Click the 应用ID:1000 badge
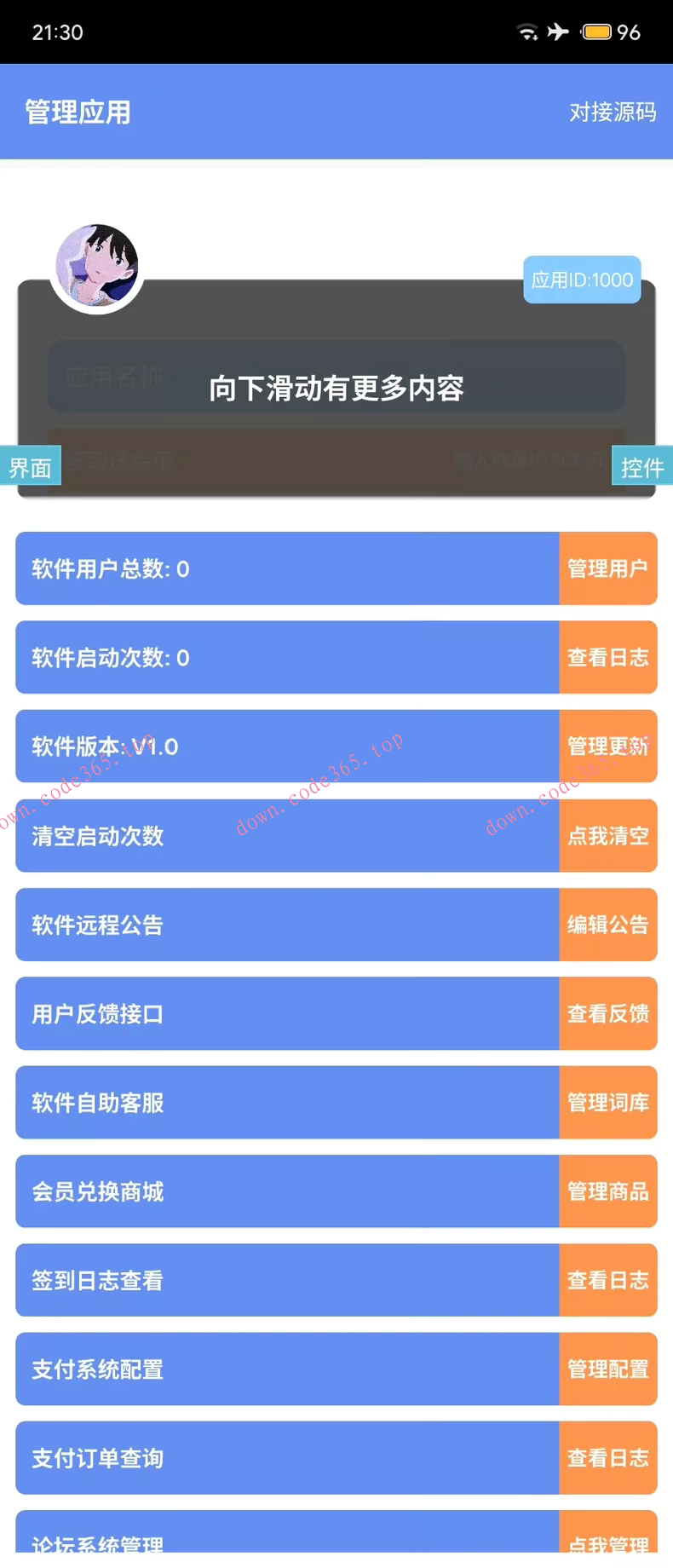Viewport: 673px width, 1568px height. tap(581, 280)
